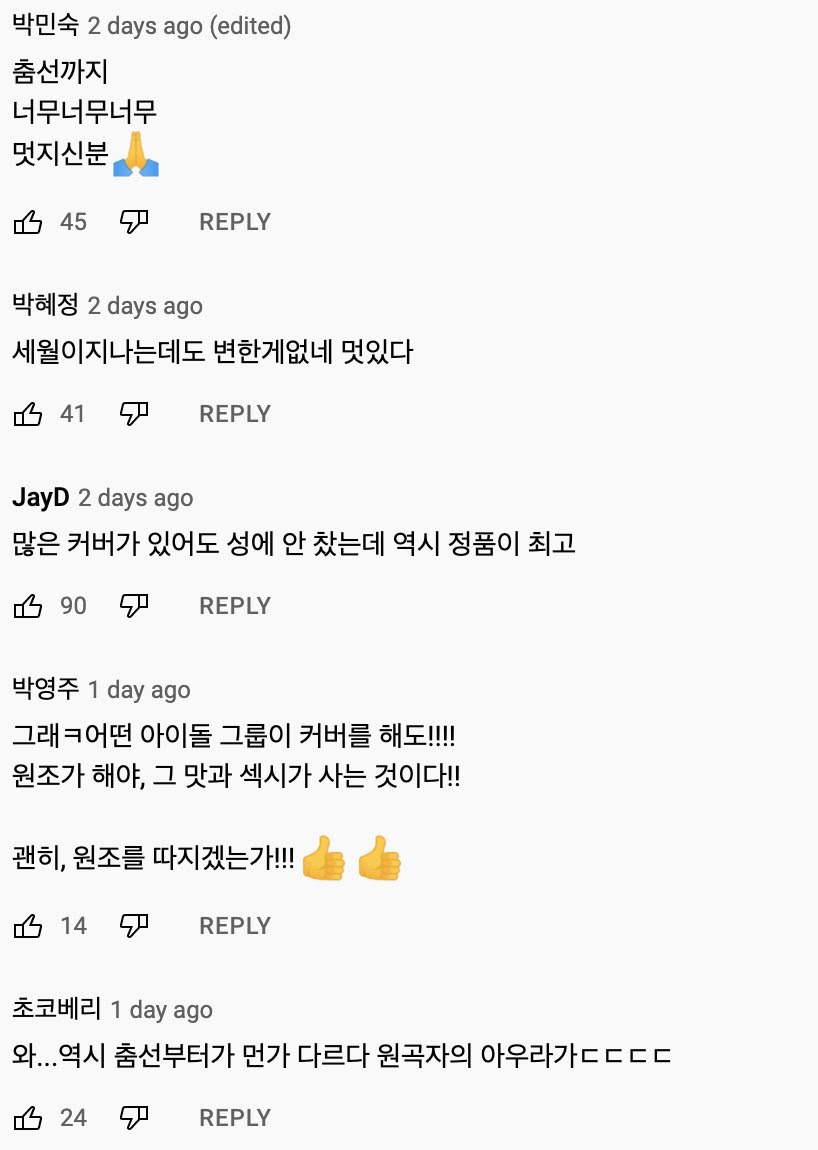
Task: Dislike JayD's comment
Action: coord(134,606)
